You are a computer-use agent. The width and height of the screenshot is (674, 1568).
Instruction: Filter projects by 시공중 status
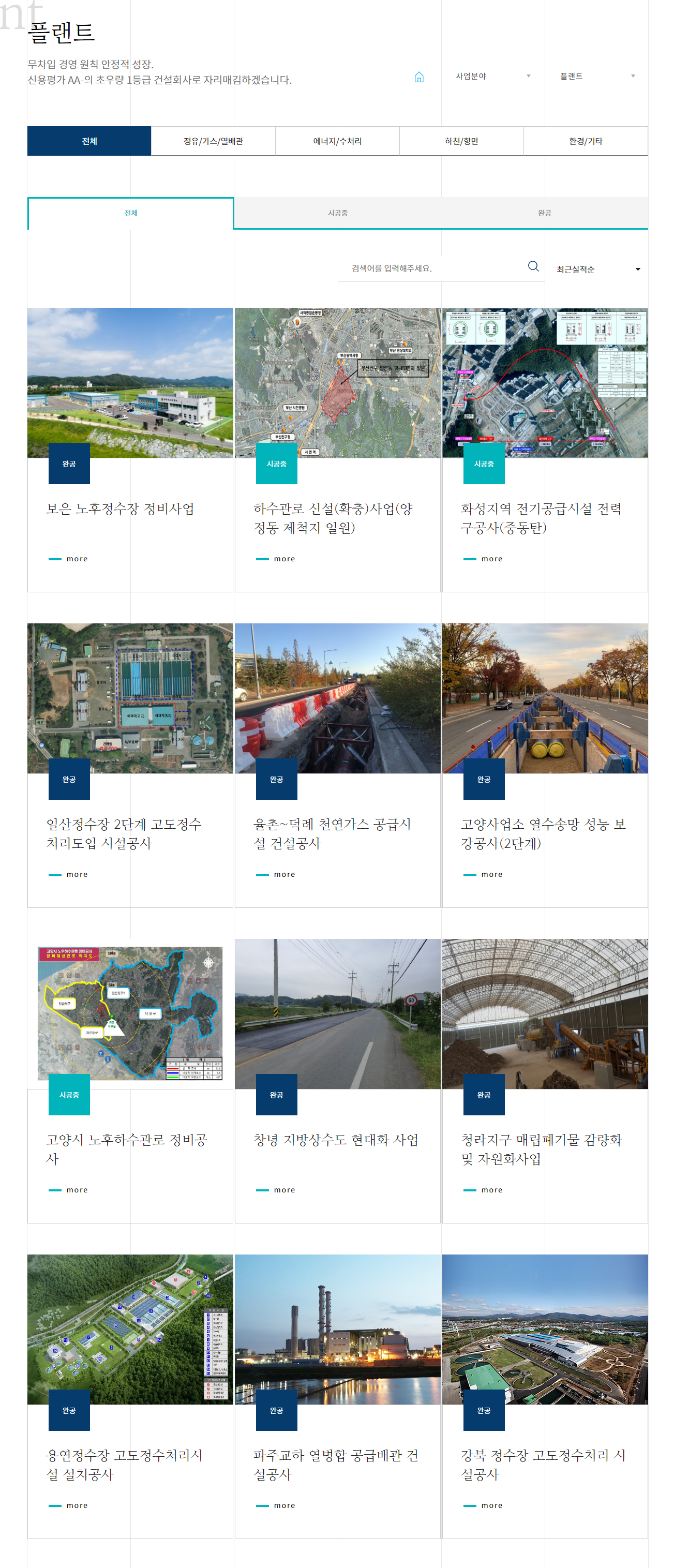337,213
